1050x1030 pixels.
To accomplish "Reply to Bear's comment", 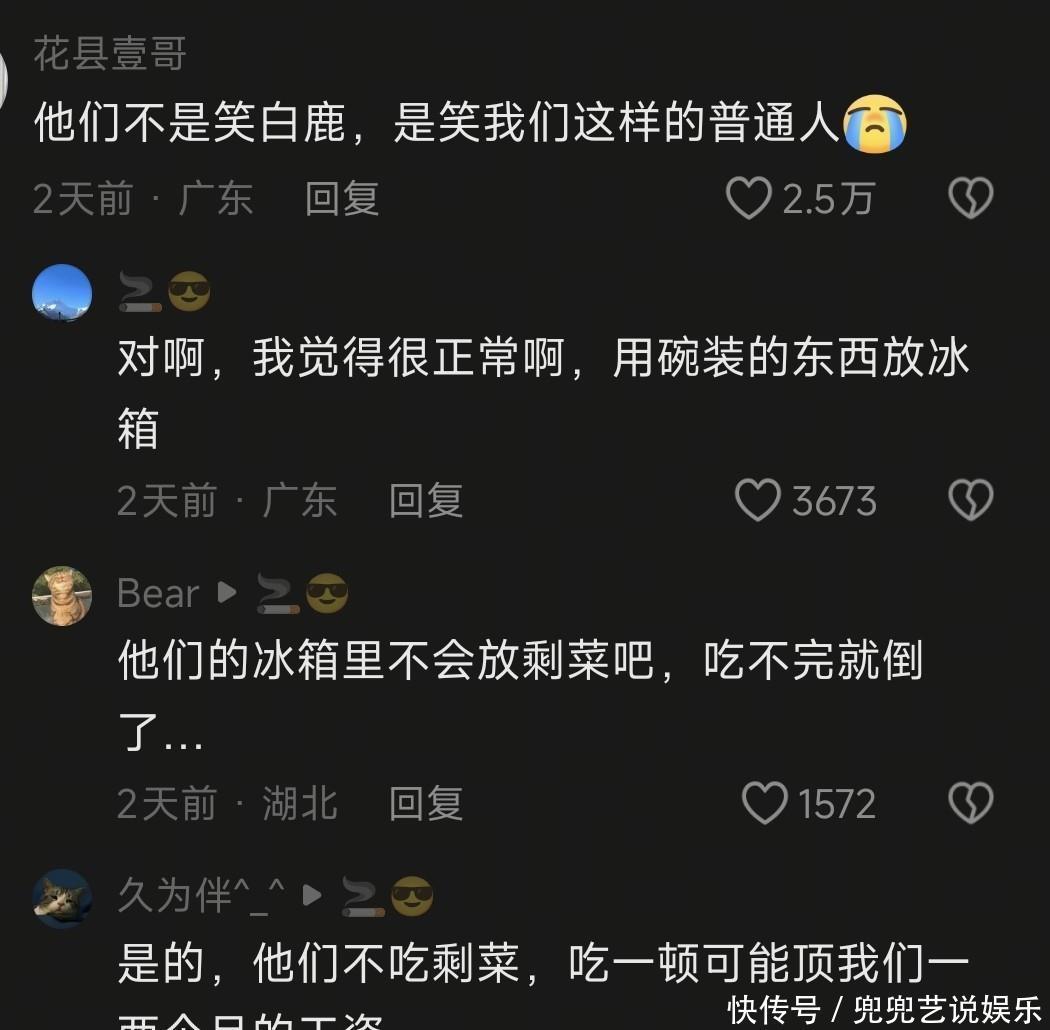I will tap(426, 803).
